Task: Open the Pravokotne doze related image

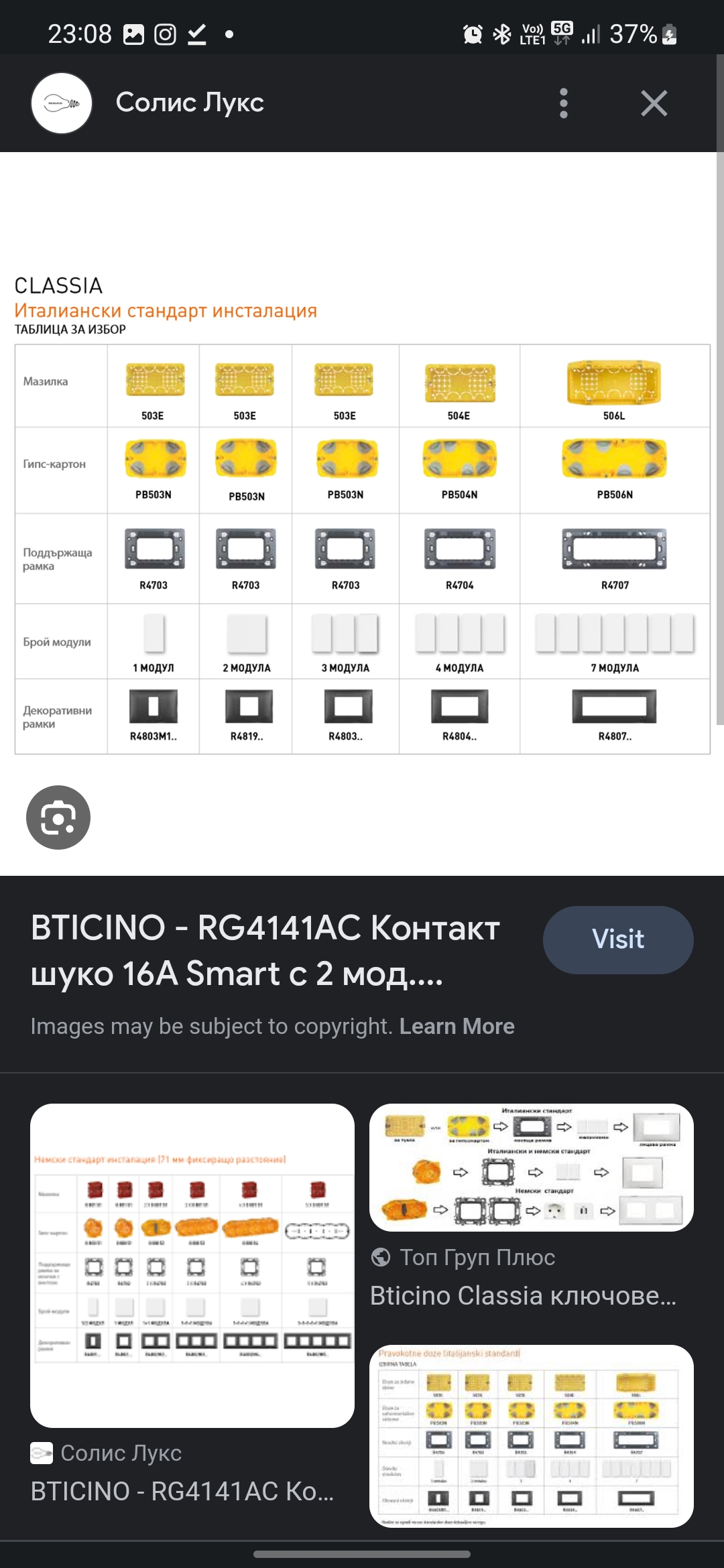Action: (x=531, y=1435)
